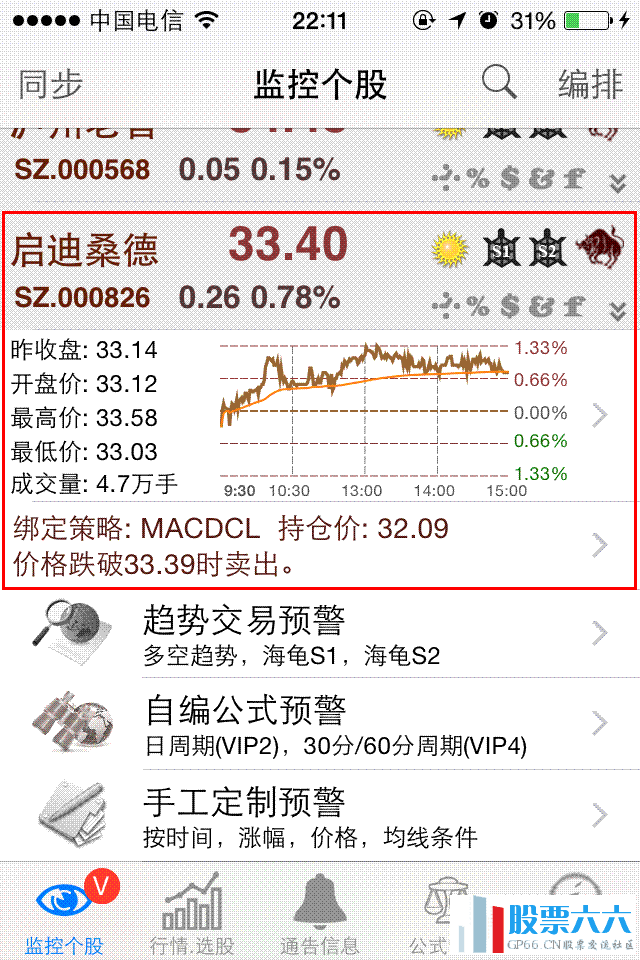The height and width of the screenshot is (960, 640).
Task: Switch to the 通告信息 tab
Action: 320,912
